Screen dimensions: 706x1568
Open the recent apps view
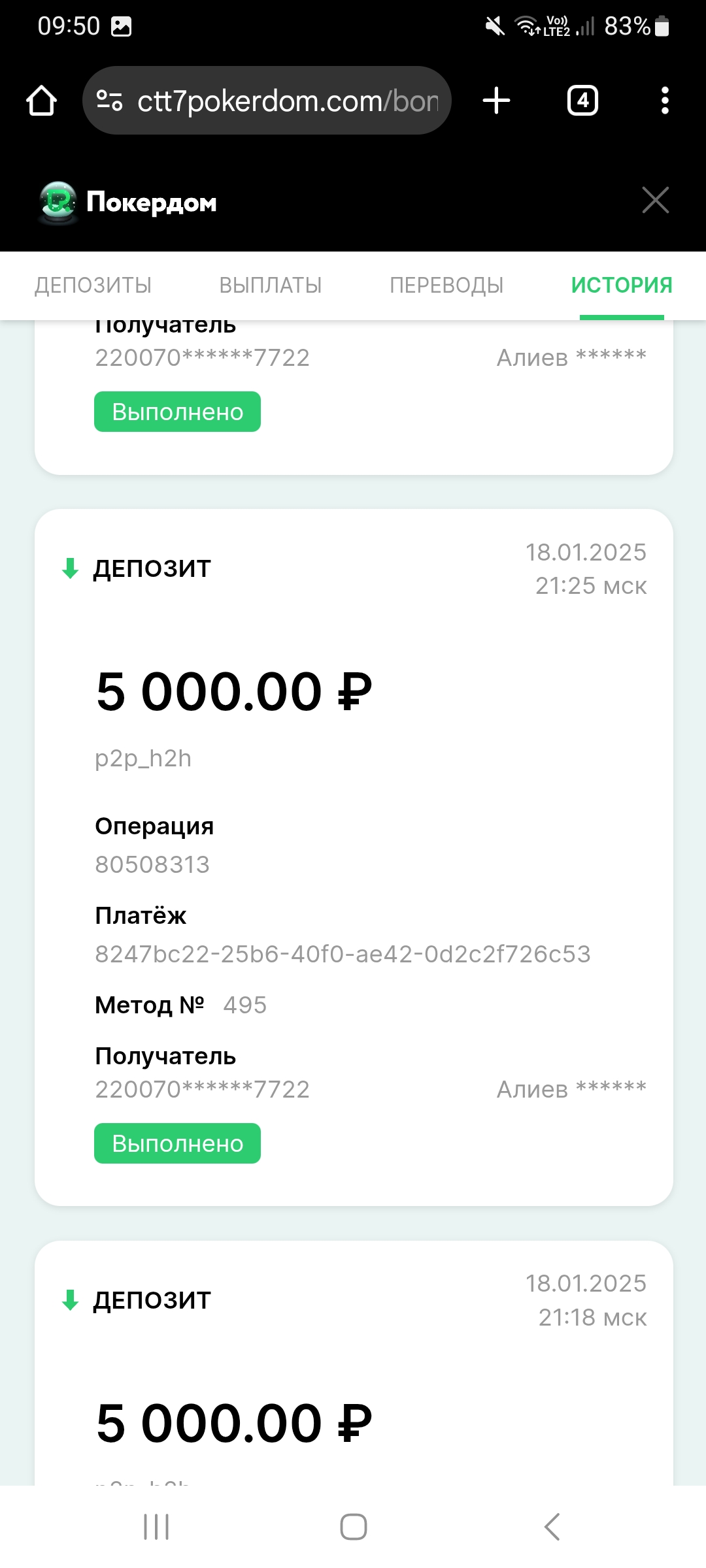click(156, 1527)
